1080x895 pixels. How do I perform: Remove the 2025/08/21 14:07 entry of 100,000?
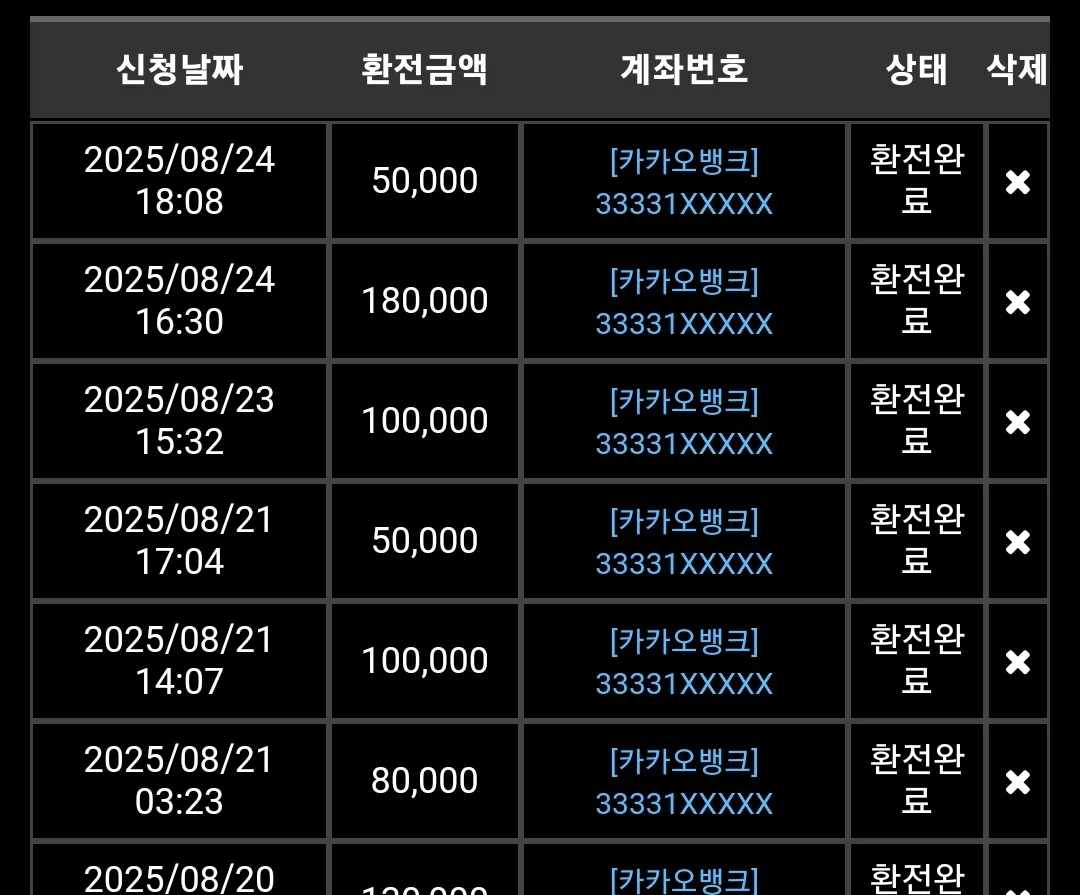[1017, 662]
